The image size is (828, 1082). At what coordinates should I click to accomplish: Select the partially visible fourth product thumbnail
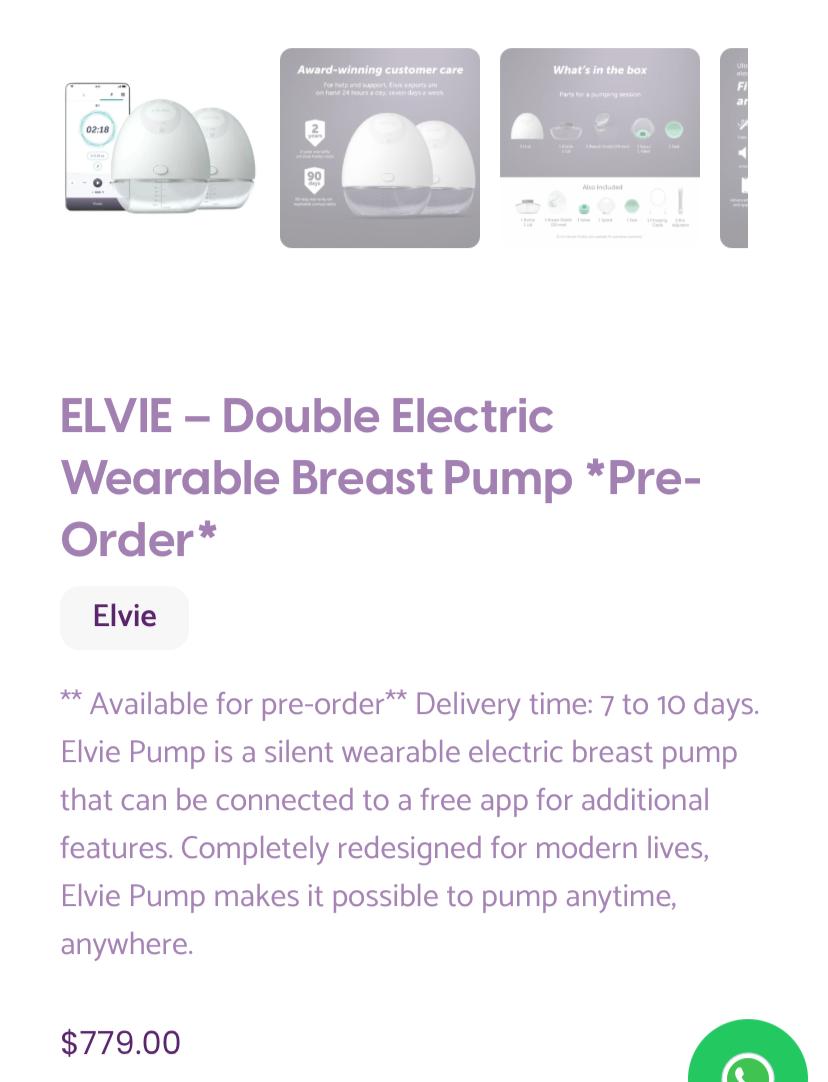click(x=734, y=148)
